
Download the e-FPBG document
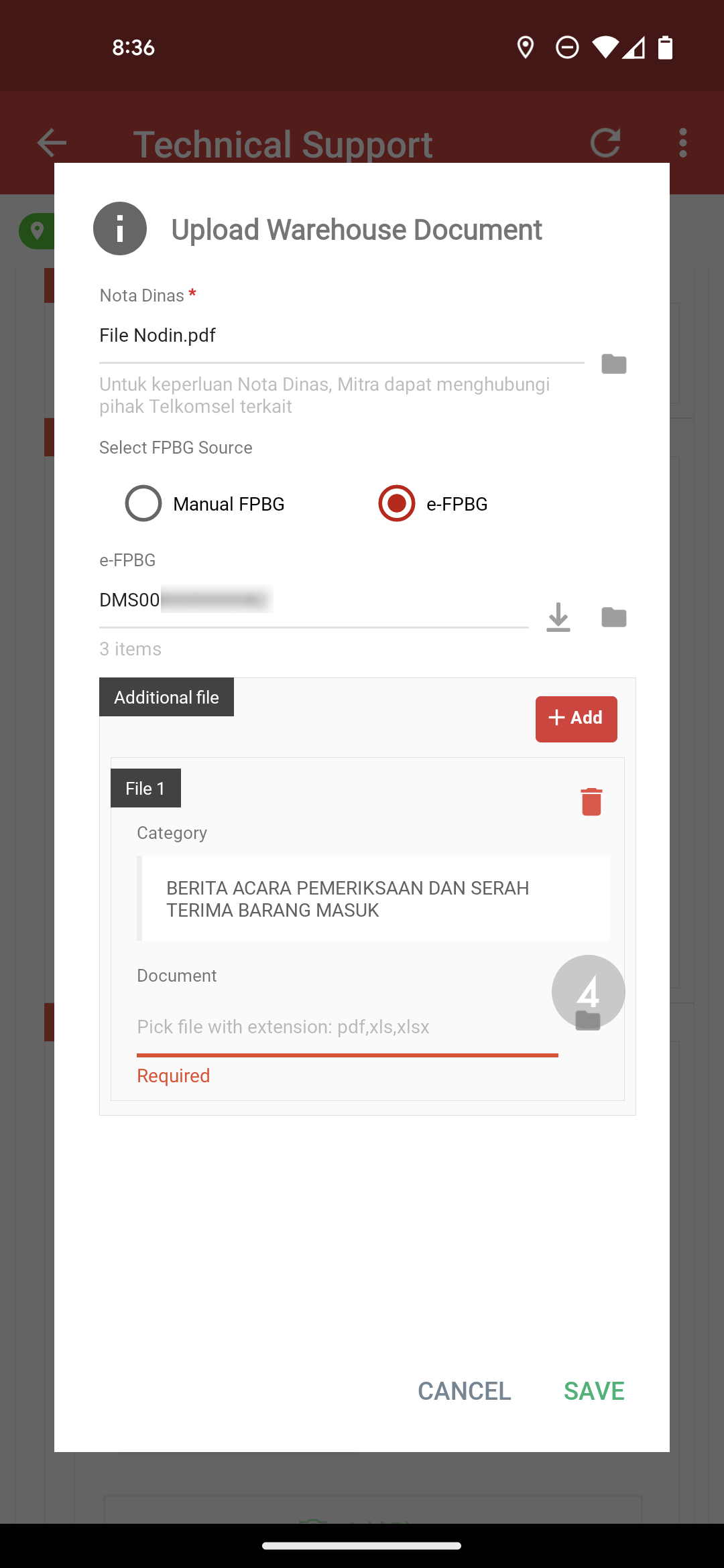(558, 617)
